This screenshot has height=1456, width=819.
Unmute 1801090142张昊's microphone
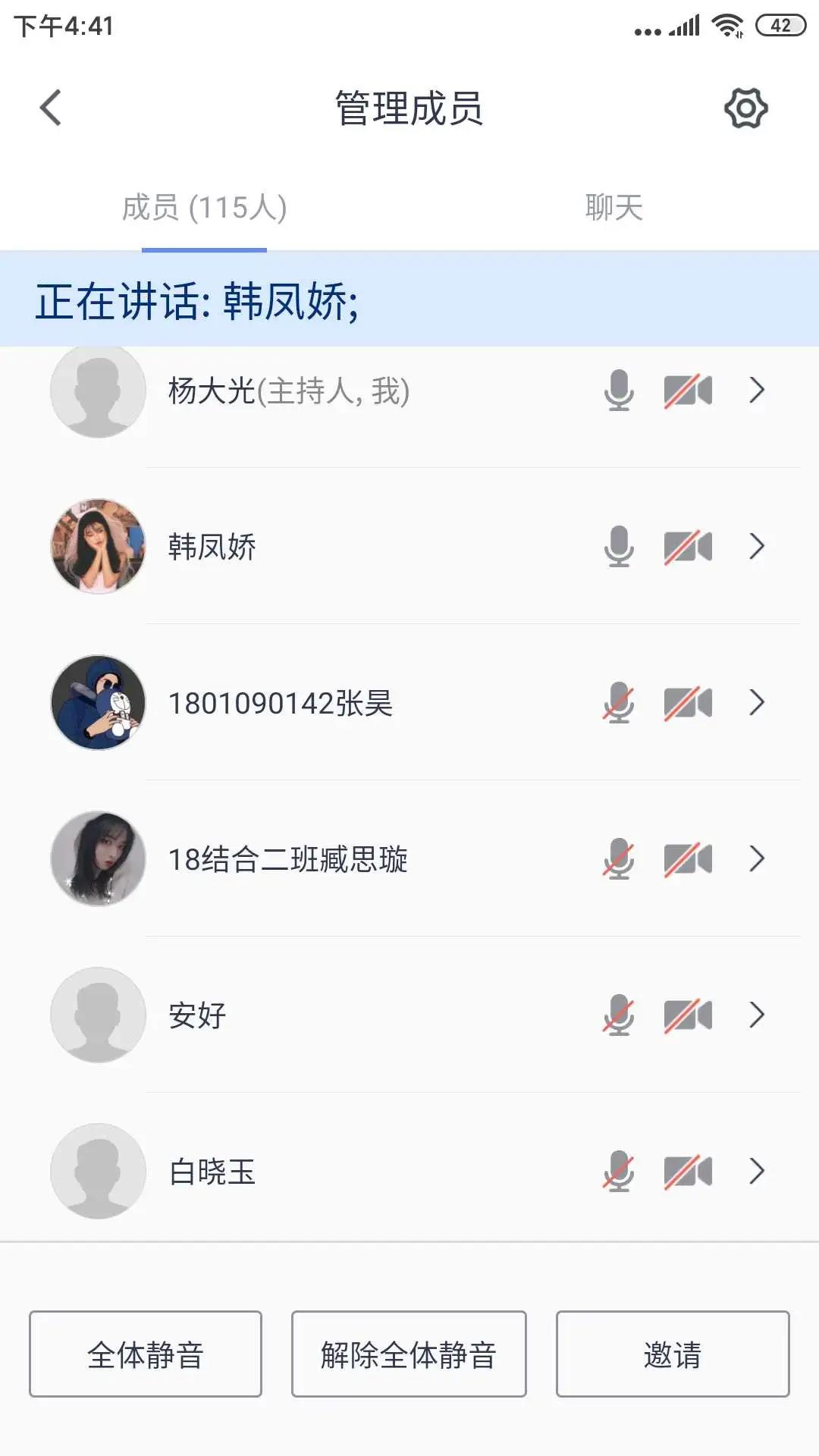coord(619,702)
